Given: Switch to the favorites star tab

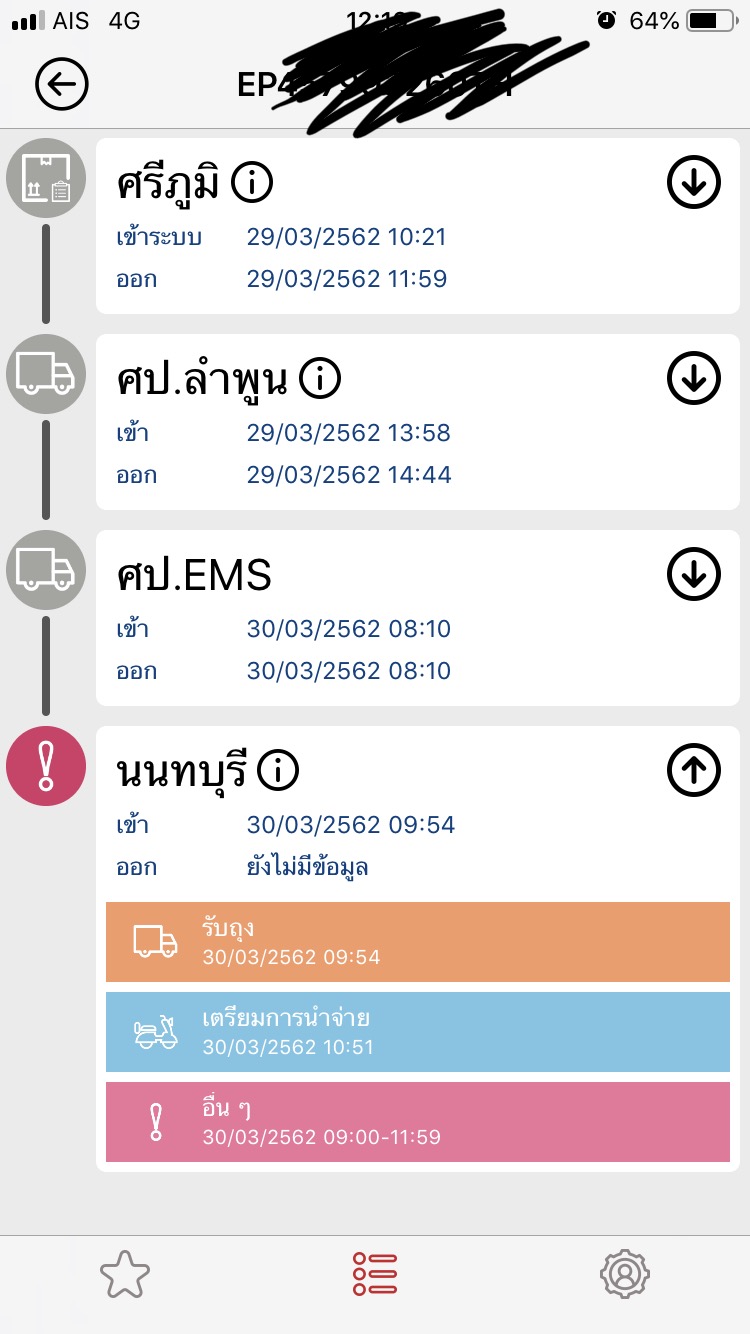Looking at the screenshot, I should [x=125, y=1275].
